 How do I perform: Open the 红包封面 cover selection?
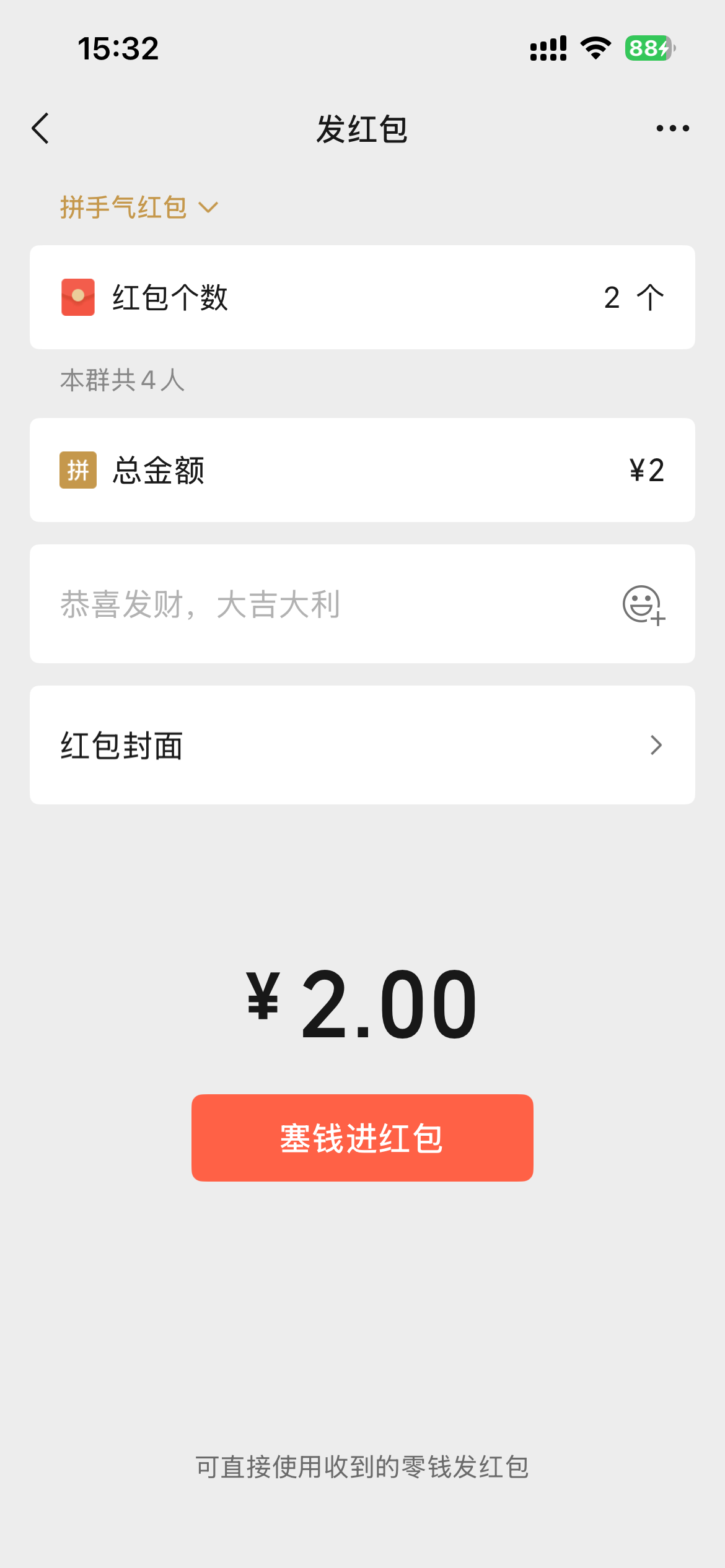(362, 745)
